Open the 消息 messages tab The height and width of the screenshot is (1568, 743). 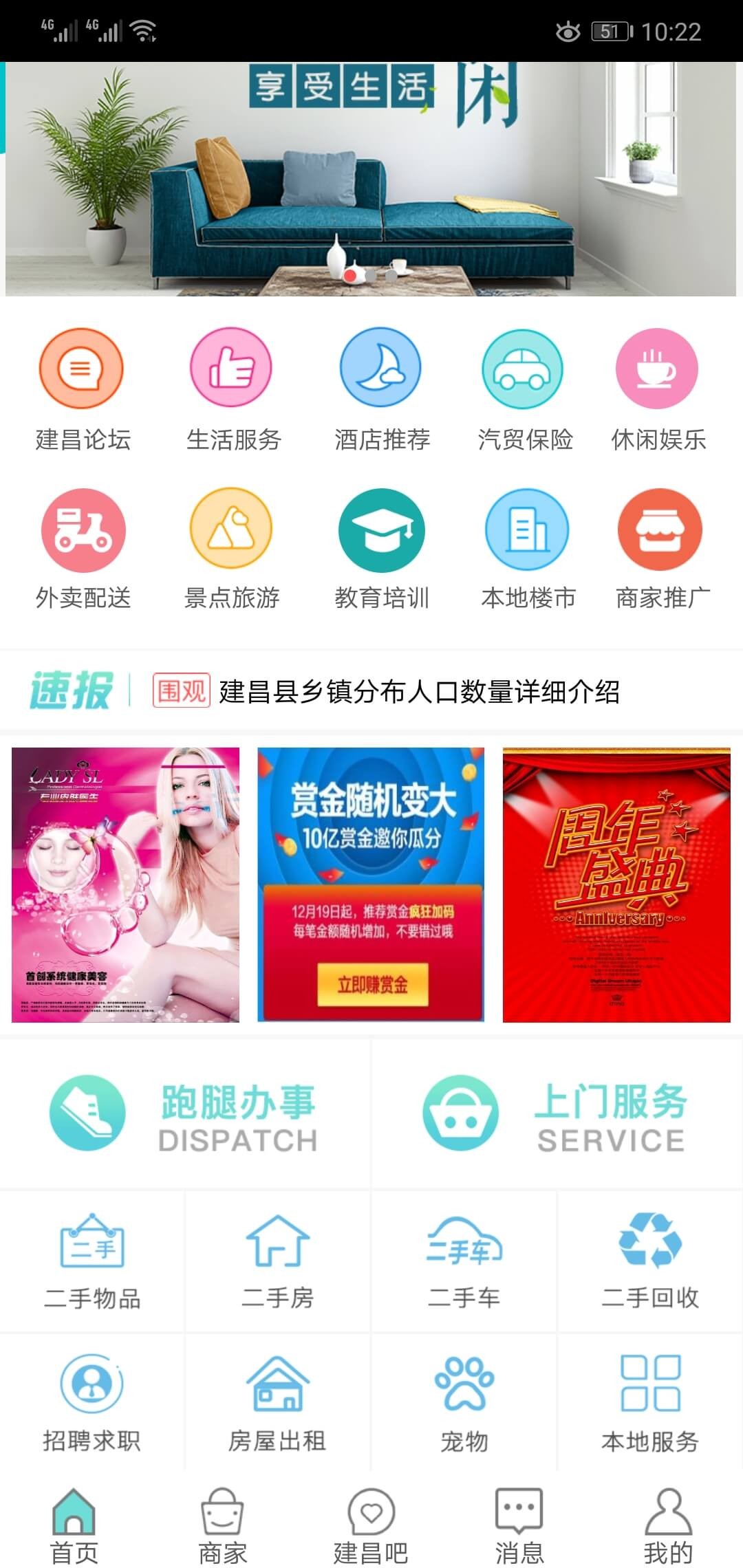click(519, 1525)
